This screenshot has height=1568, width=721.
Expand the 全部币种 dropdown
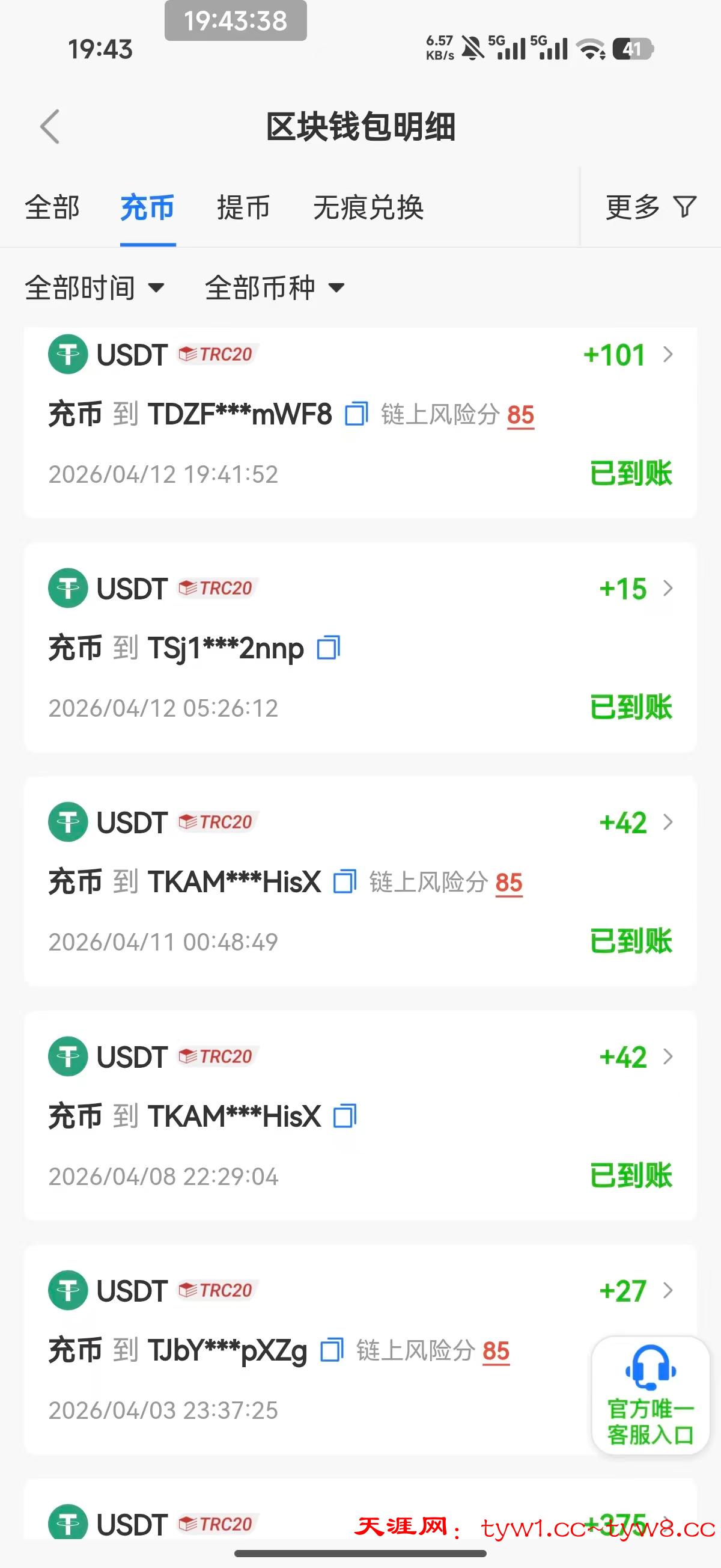coord(275,287)
